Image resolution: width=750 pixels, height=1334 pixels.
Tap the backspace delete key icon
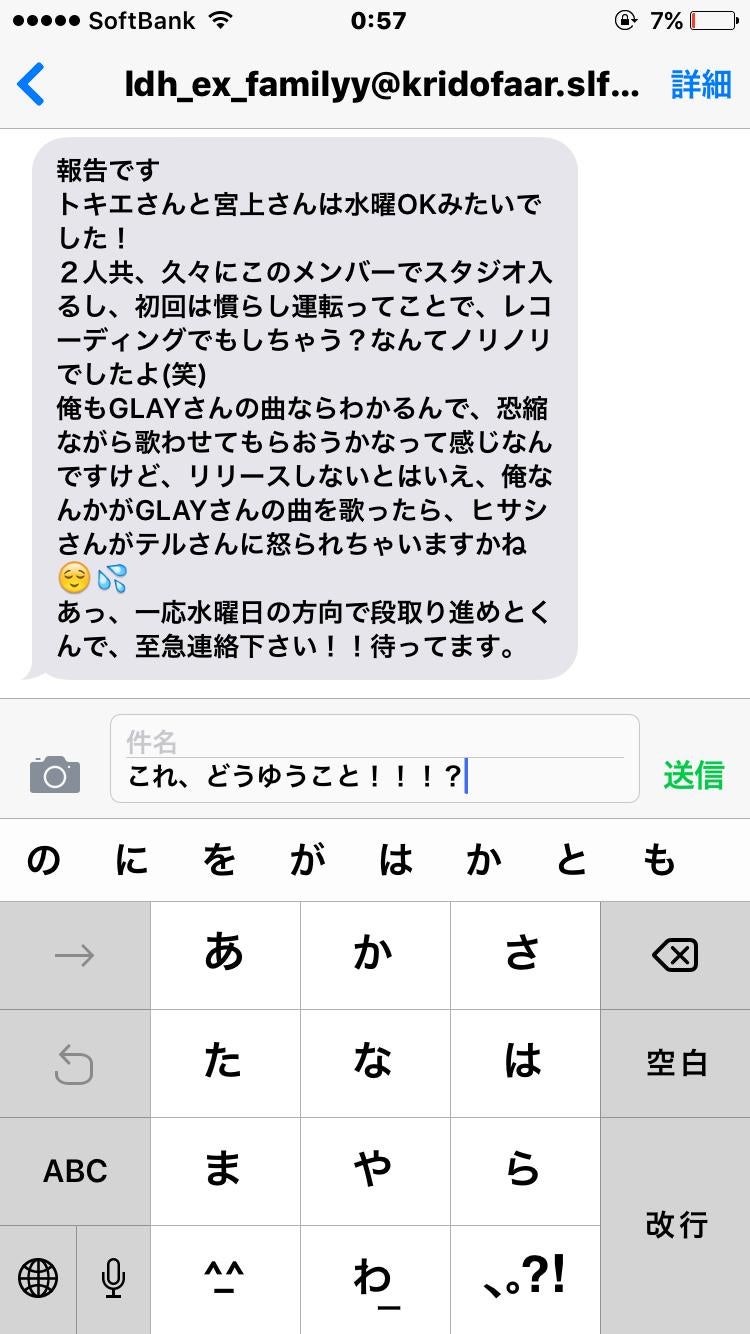coord(675,954)
